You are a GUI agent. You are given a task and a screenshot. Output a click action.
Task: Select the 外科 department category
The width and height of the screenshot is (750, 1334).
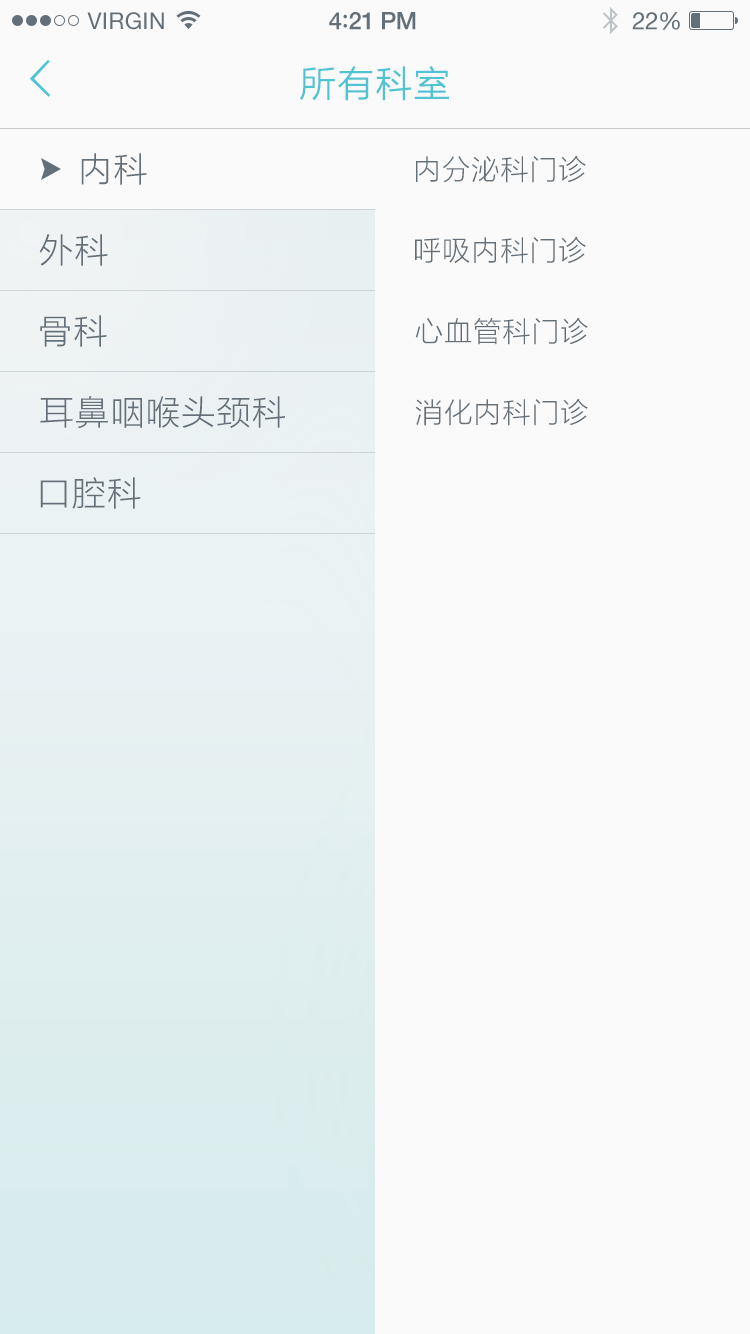74,250
